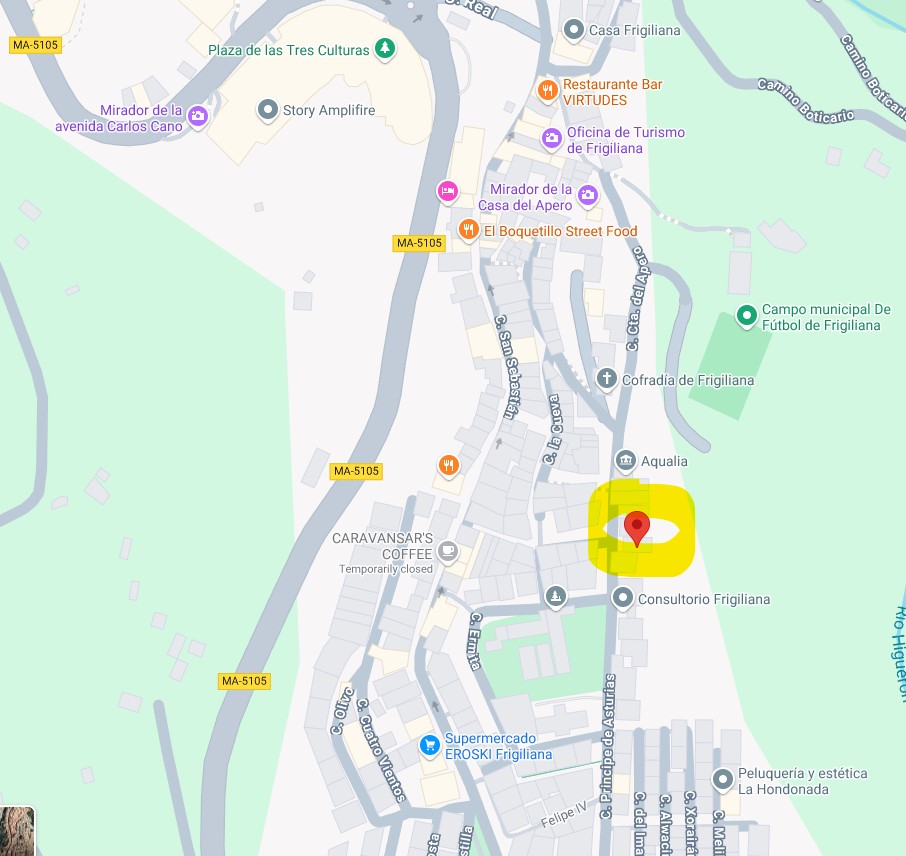This screenshot has height=856, width=906.
Task: Open the Story Amplifire marker
Action: (267, 110)
